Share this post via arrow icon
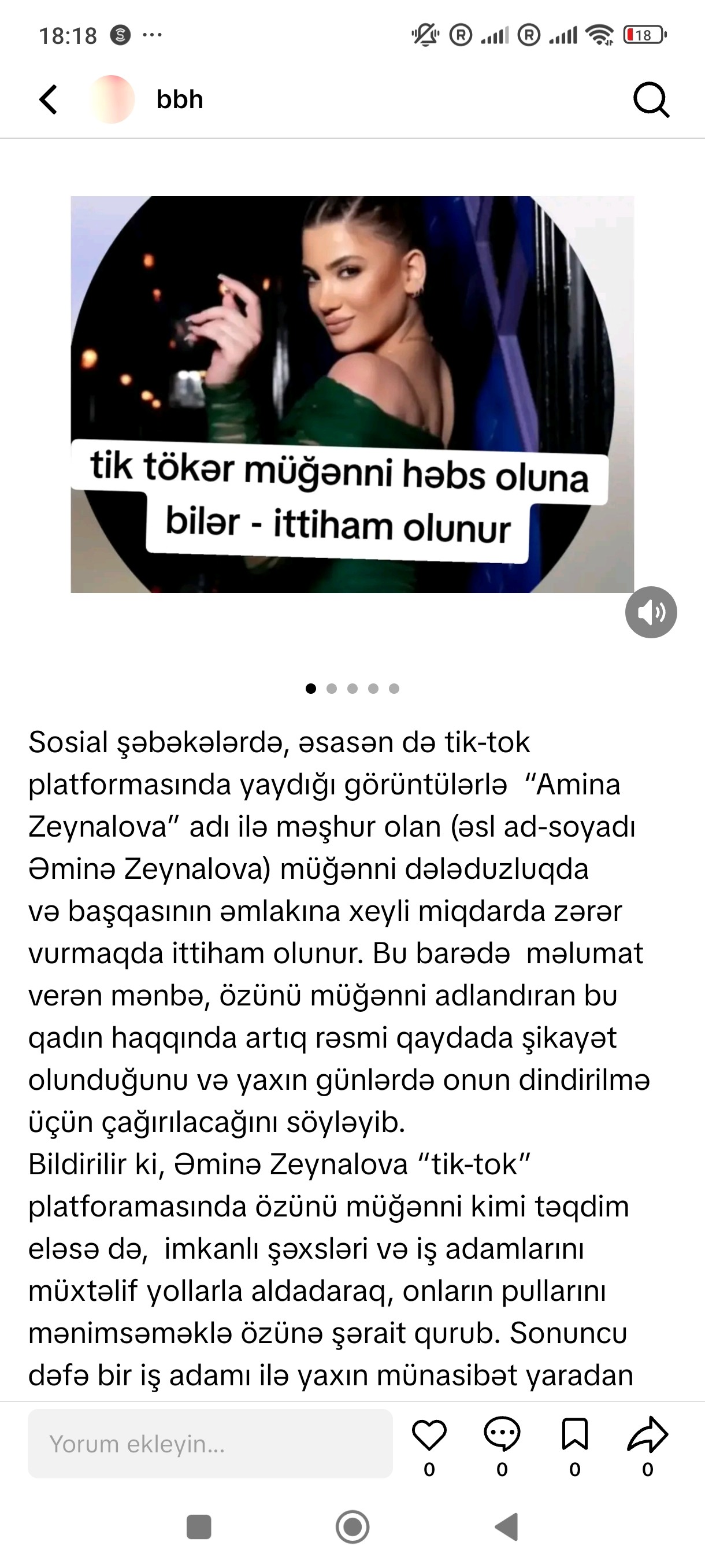This screenshot has width=705, height=1568. pyautogui.click(x=648, y=1434)
